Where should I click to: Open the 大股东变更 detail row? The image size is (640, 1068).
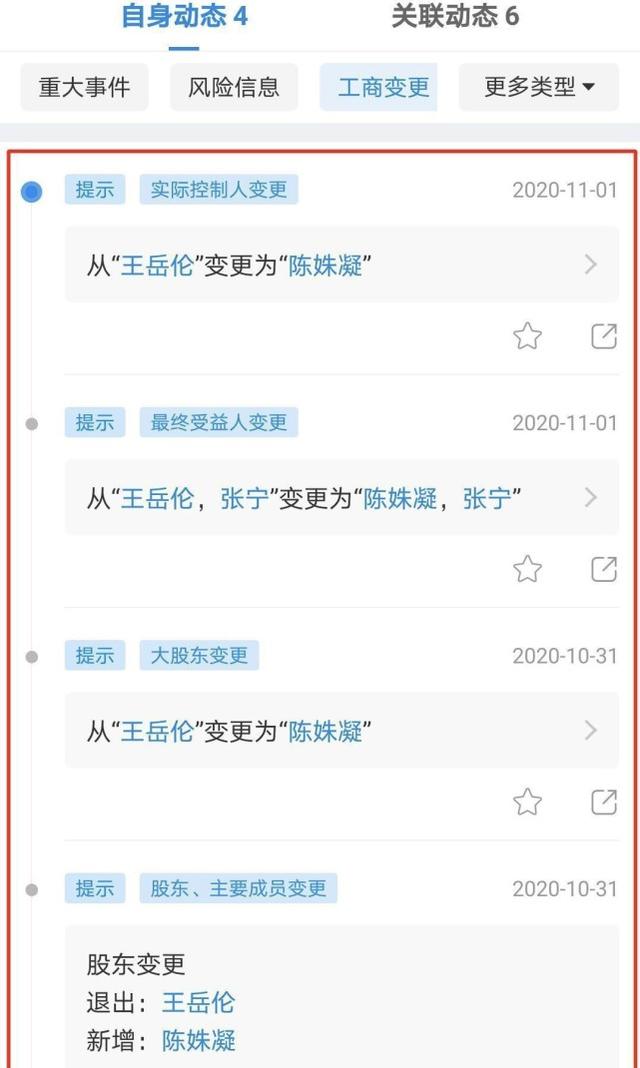click(x=342, y=730)
